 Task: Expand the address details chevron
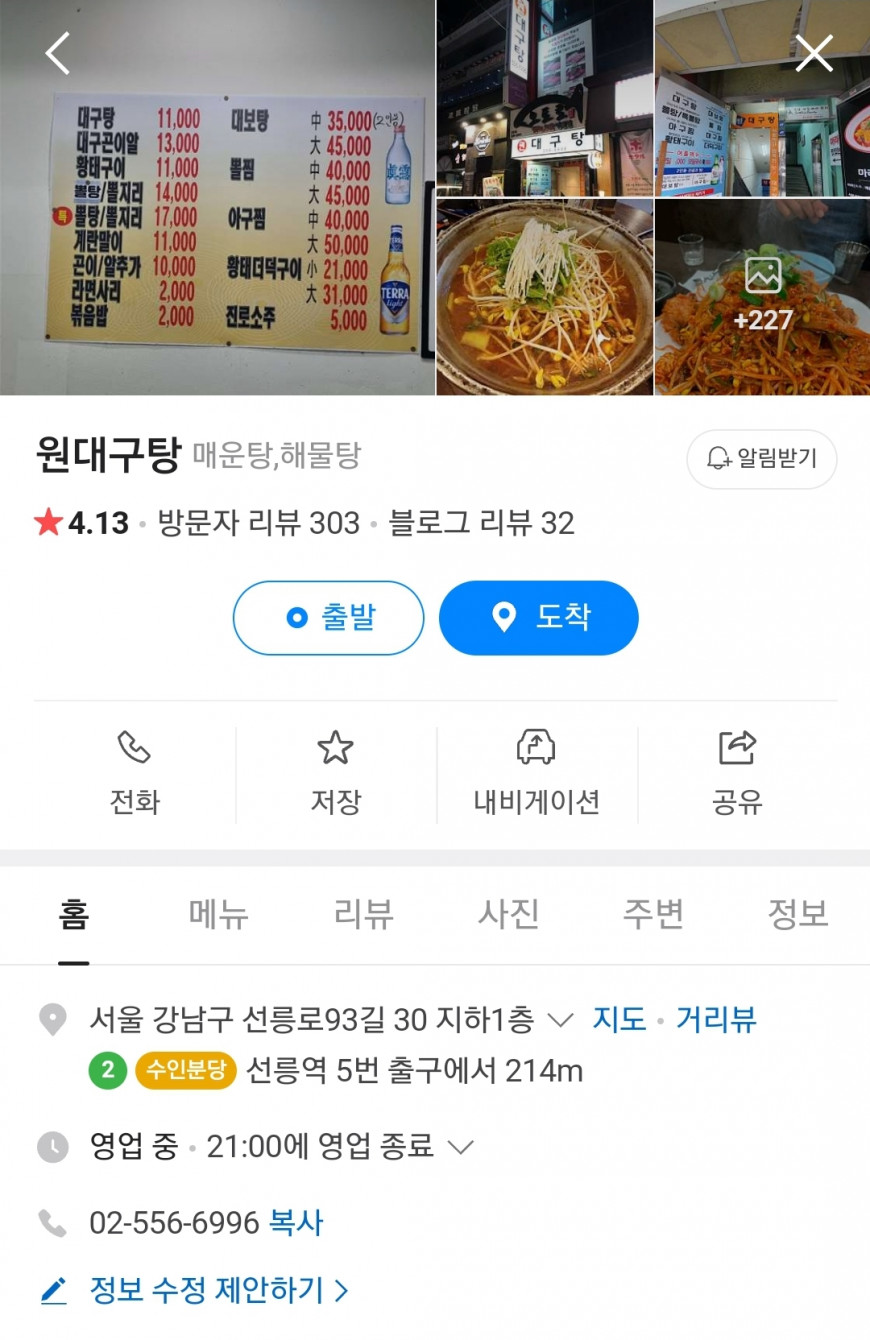pos(561,1020)
